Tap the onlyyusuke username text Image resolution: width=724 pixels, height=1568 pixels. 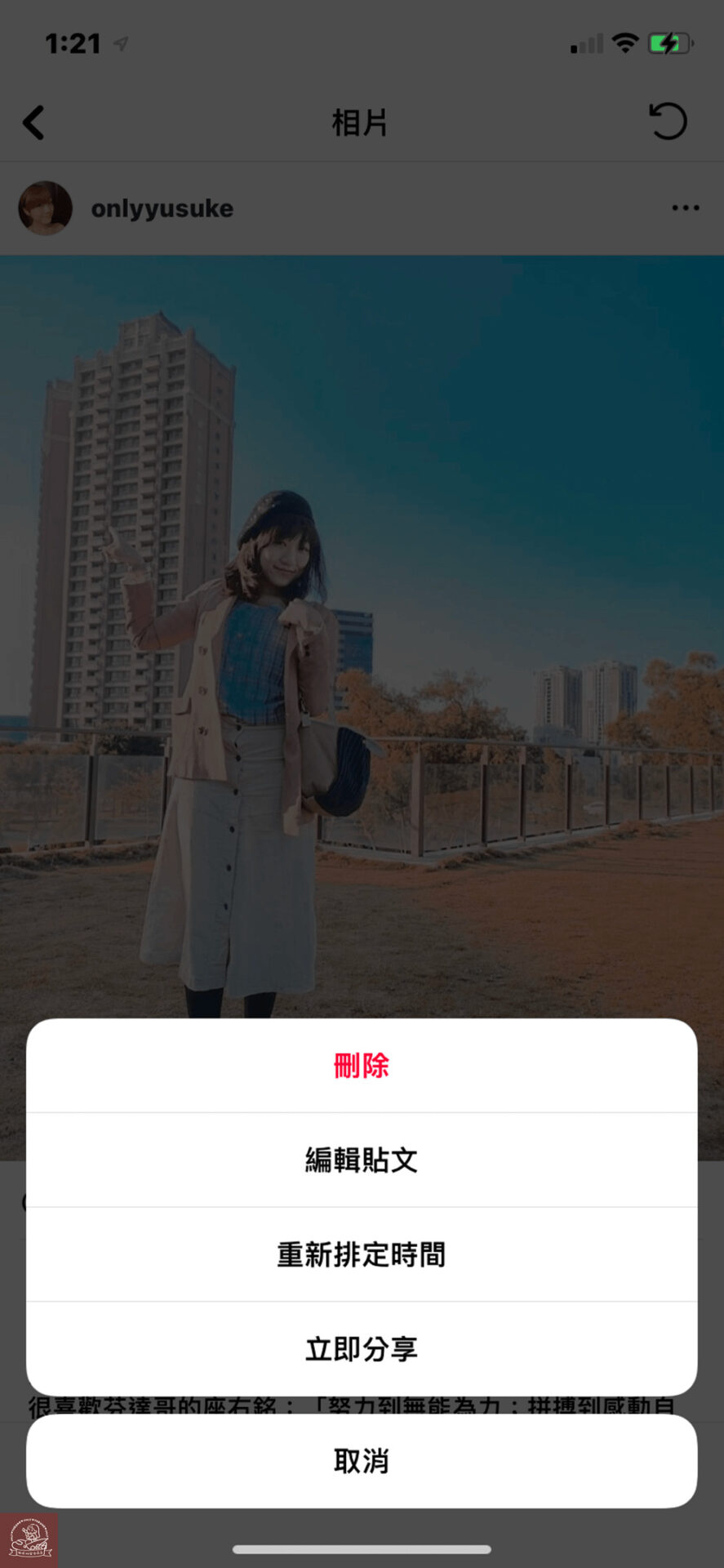click(x=162, y=207)
